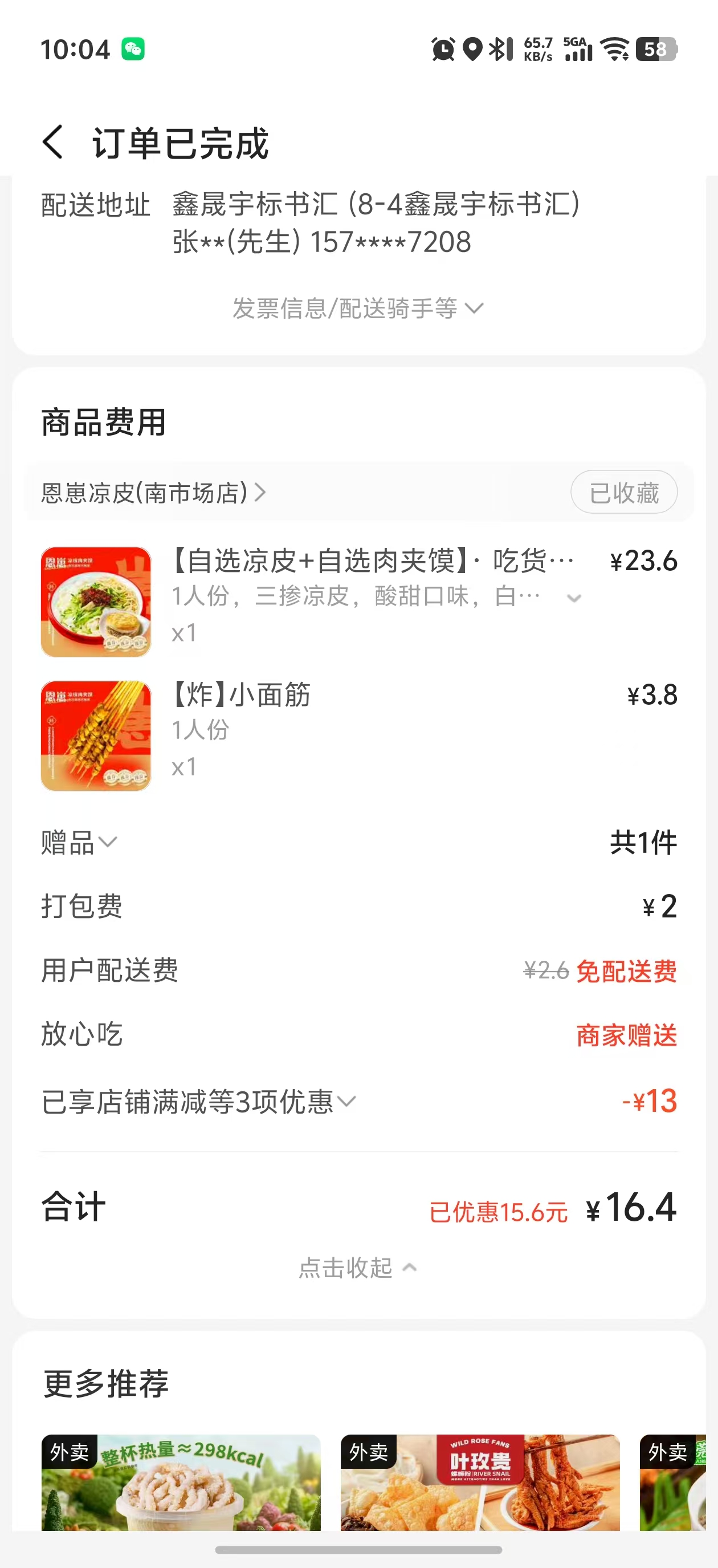The width and height of the screenshot is (718, 1568).
Task: Open the 整杯热量≈298kcal recommendation card
Action: point(181,1481)
